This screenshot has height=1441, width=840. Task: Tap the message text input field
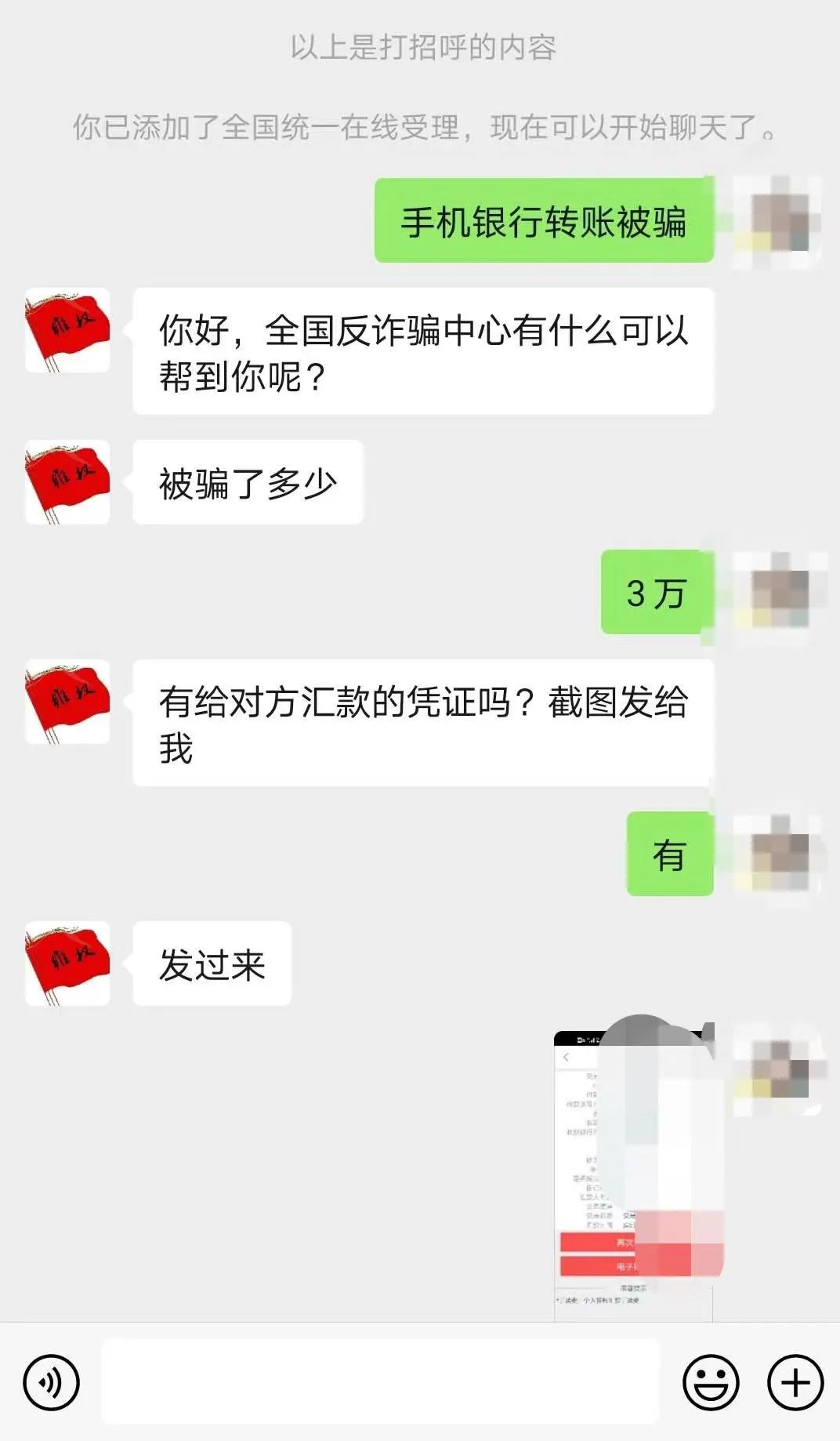380,1382
